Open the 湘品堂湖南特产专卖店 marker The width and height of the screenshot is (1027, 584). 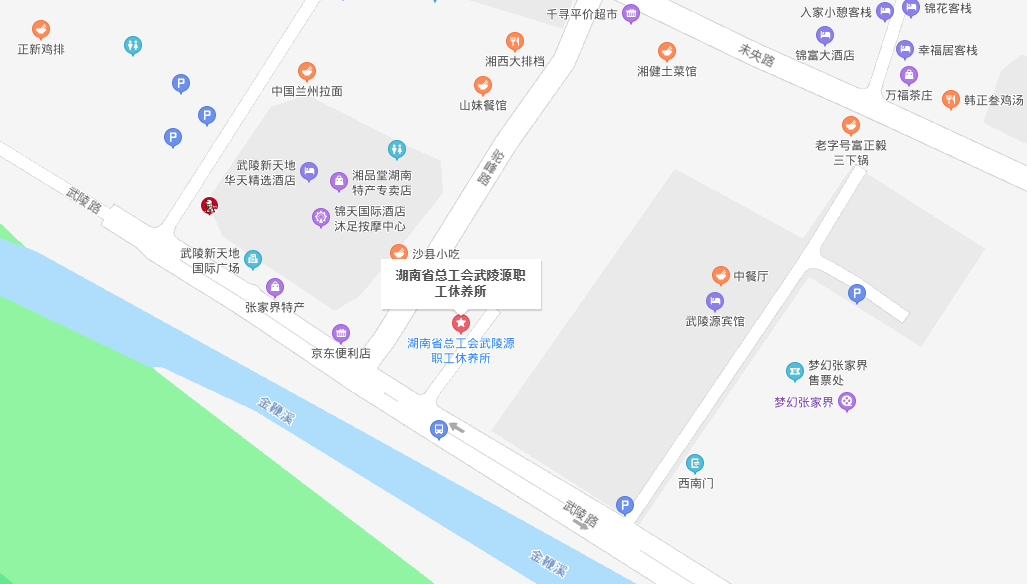click(x=339, y=181)
